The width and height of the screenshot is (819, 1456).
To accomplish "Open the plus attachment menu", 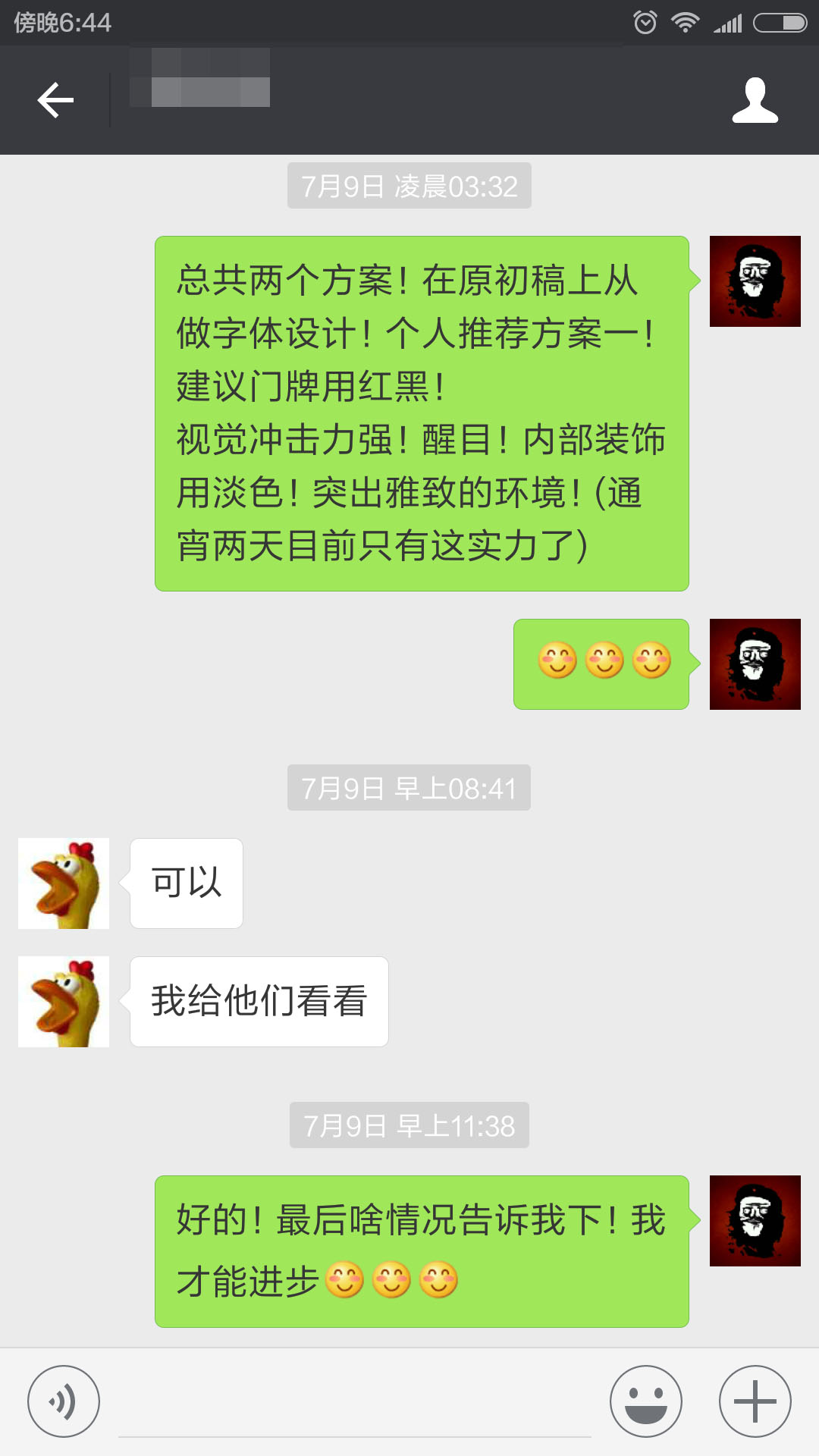I will click(x=755, y=1401).
